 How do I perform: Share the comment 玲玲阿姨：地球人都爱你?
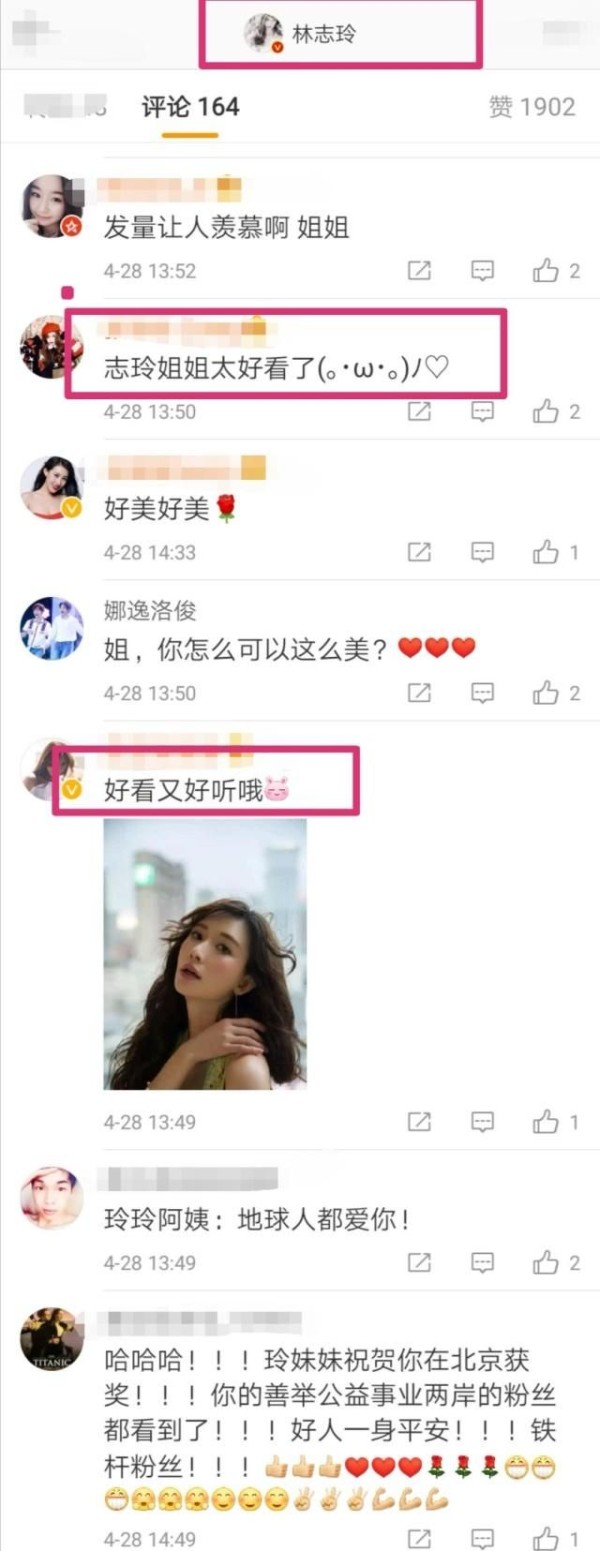click(419, 1263)
